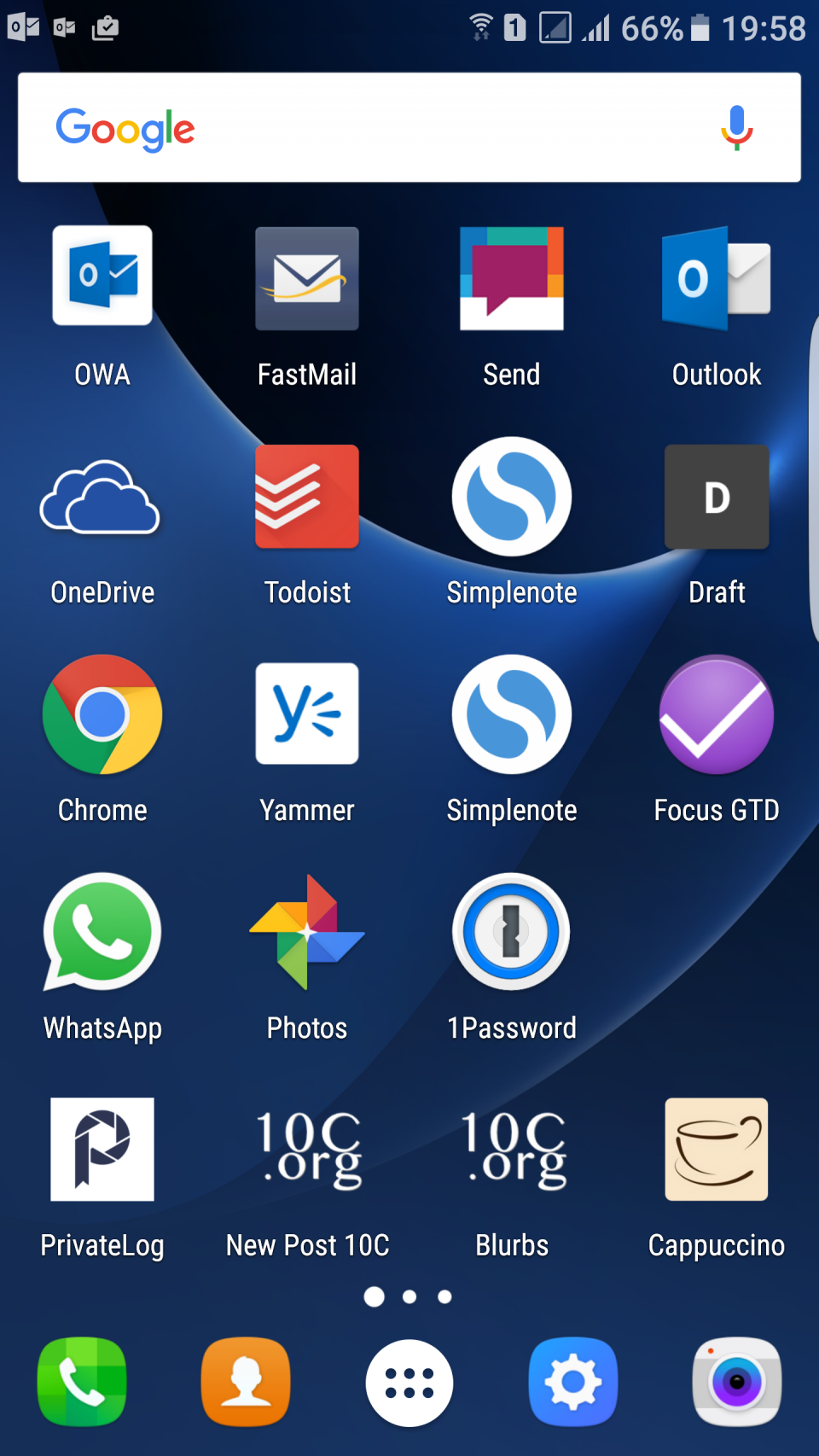Tap the voice search microphone
Screen dimensions: 819x1456
coord(735,128)
